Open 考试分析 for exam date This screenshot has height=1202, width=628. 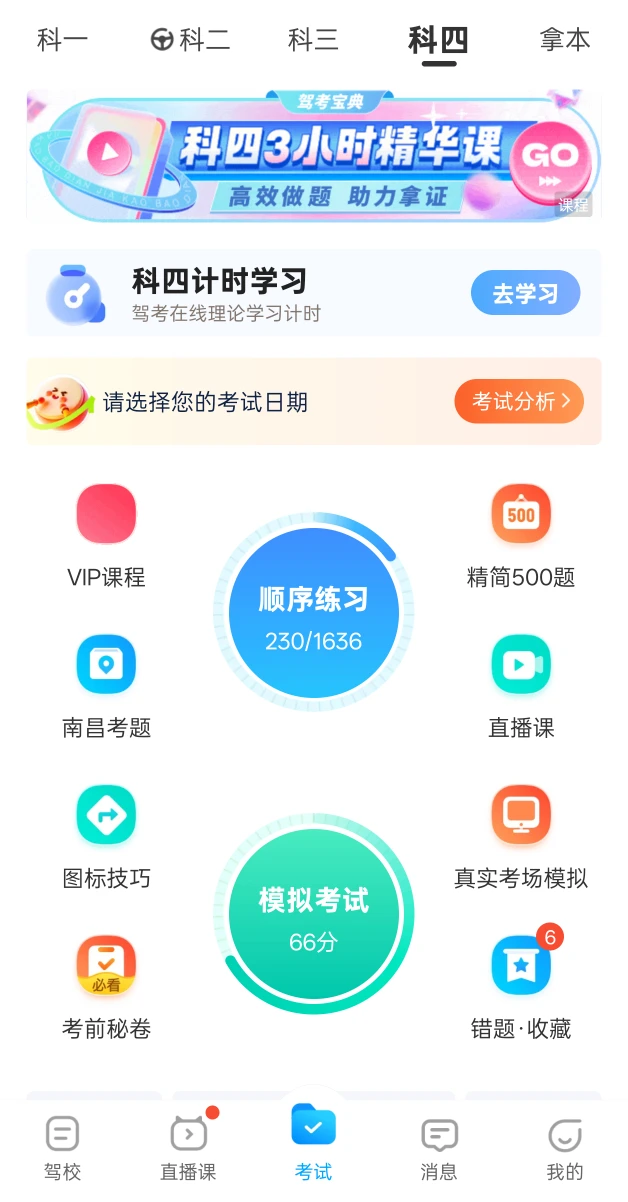click(x=519, y=402)
